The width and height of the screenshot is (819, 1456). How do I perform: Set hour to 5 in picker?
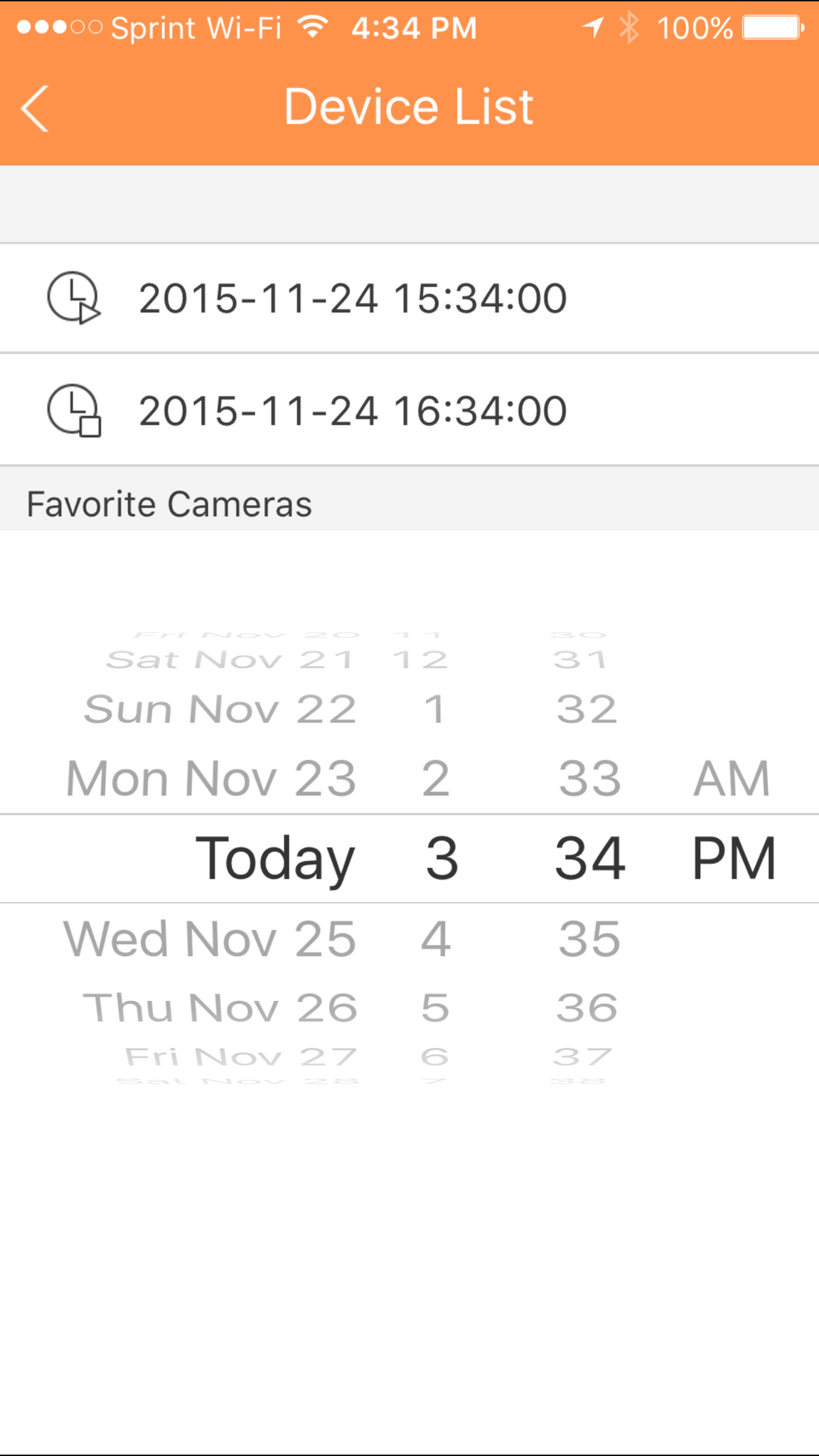[x=435, y=1007]
